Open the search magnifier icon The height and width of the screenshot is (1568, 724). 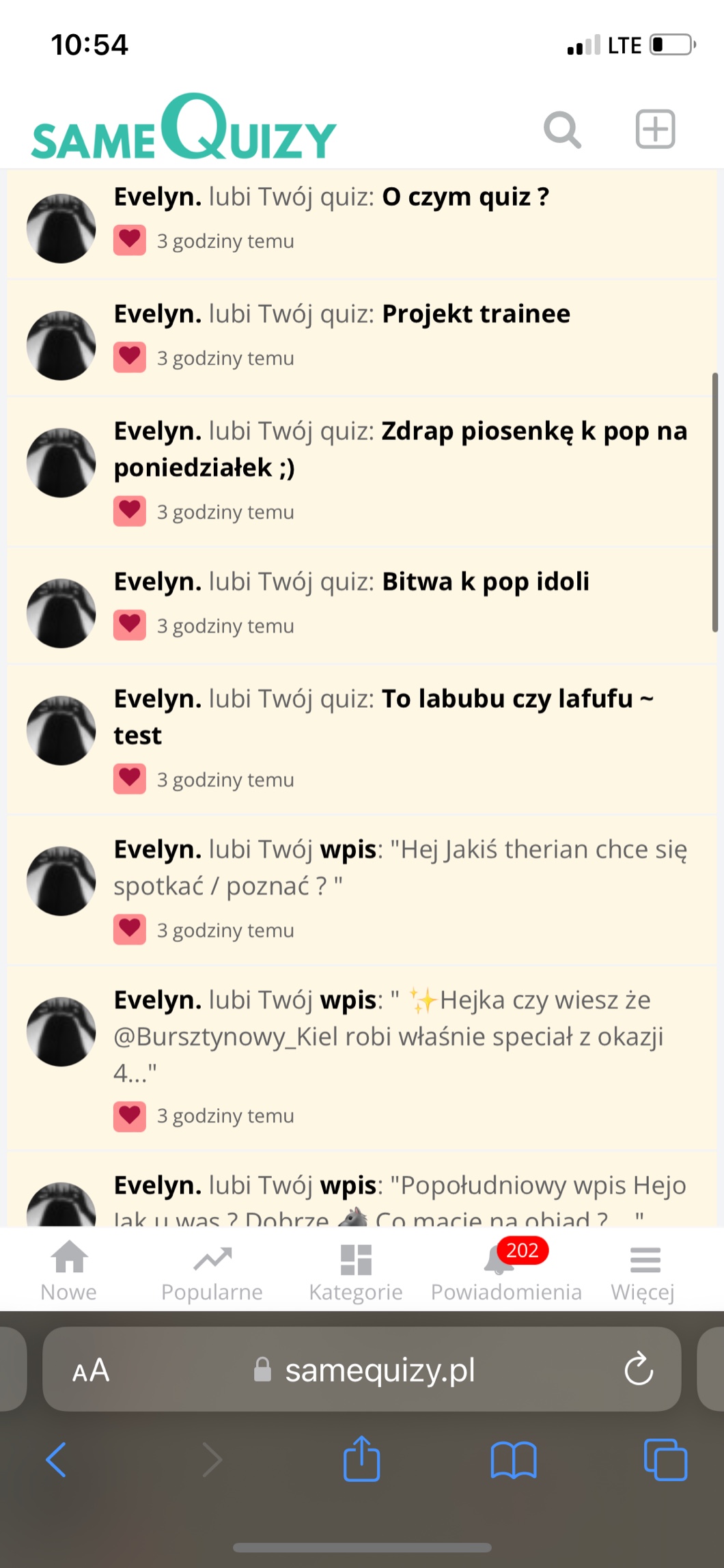(562, 129)
